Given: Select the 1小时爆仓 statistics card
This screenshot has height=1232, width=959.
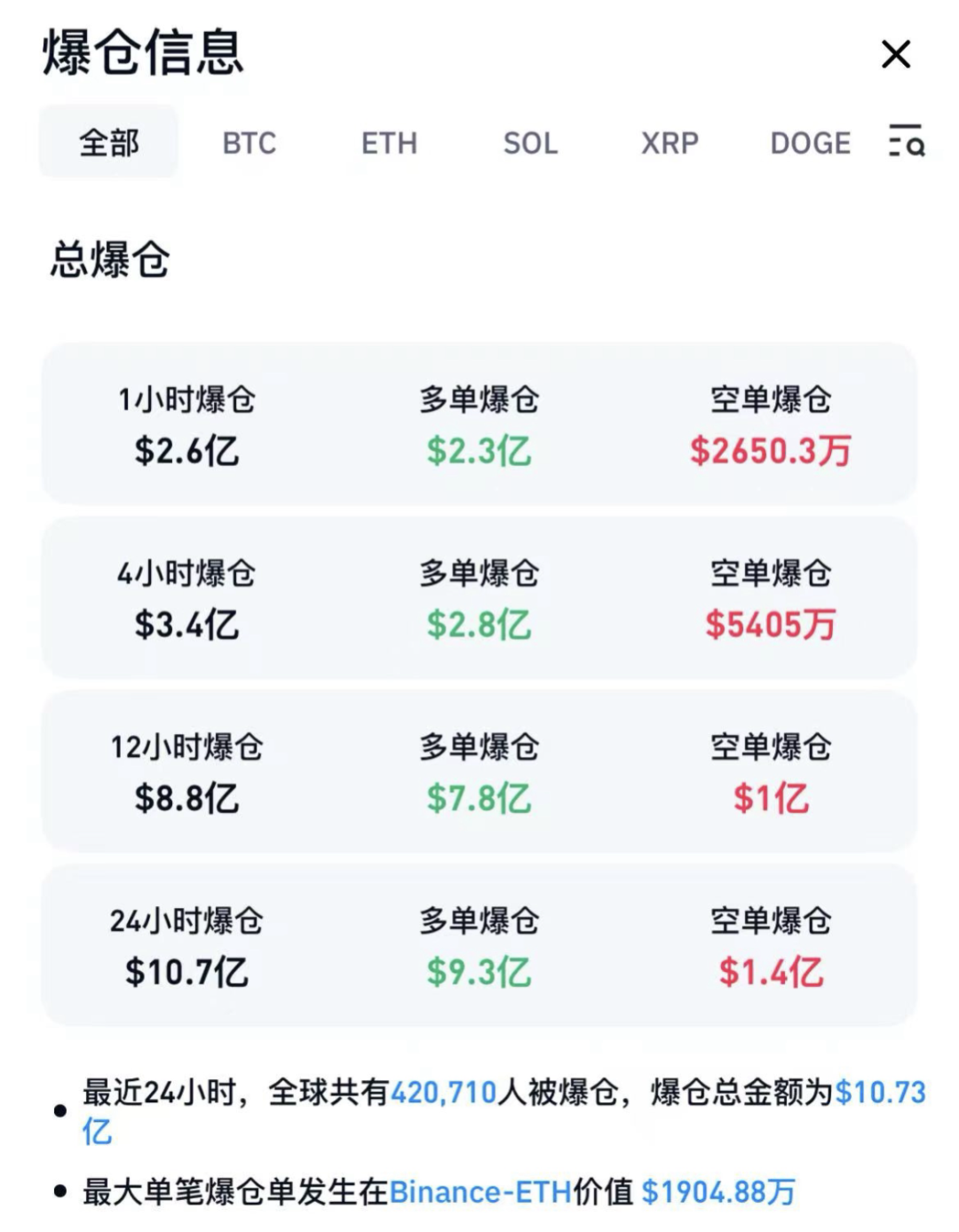Looking at the screenshot, I should 479,426.
